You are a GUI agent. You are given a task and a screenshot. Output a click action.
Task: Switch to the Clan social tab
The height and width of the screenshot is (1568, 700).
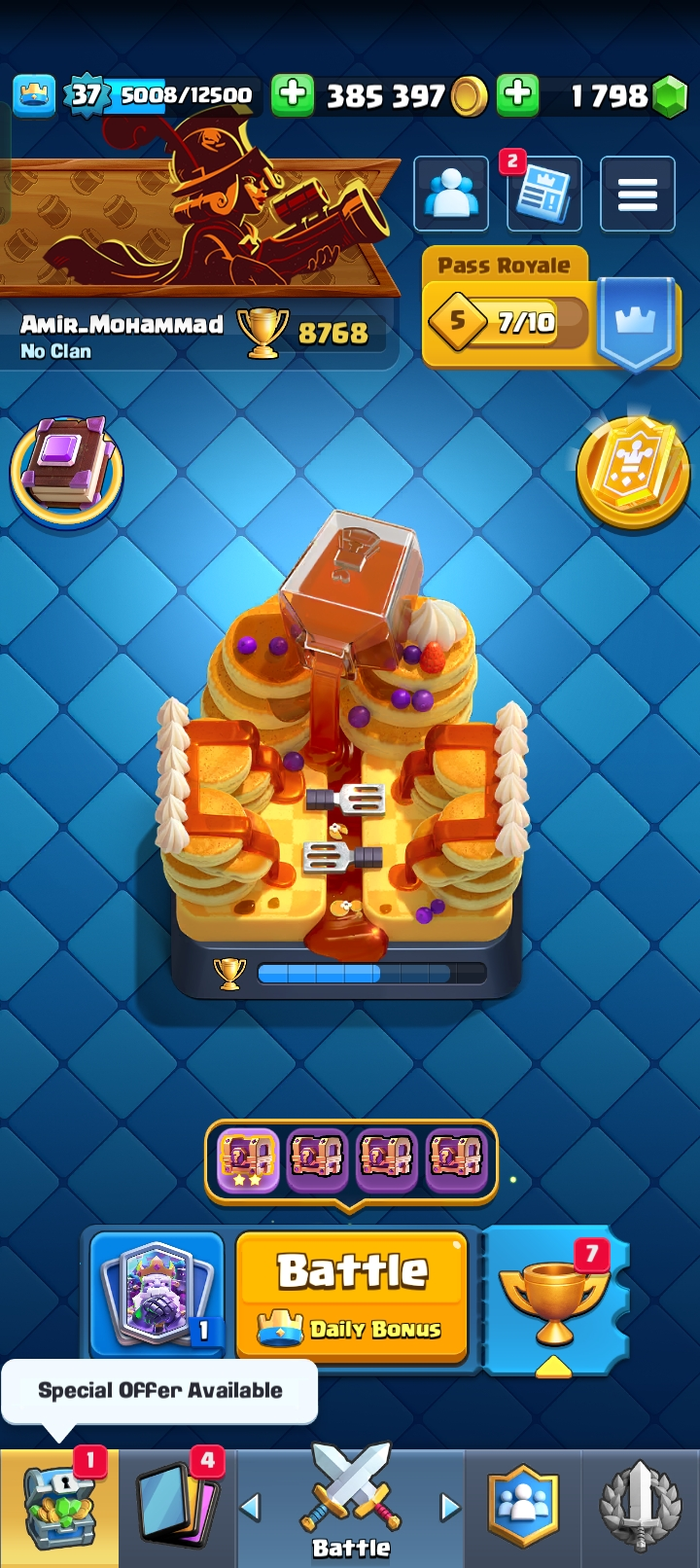pyautogui.click(x=524, y=1508)
